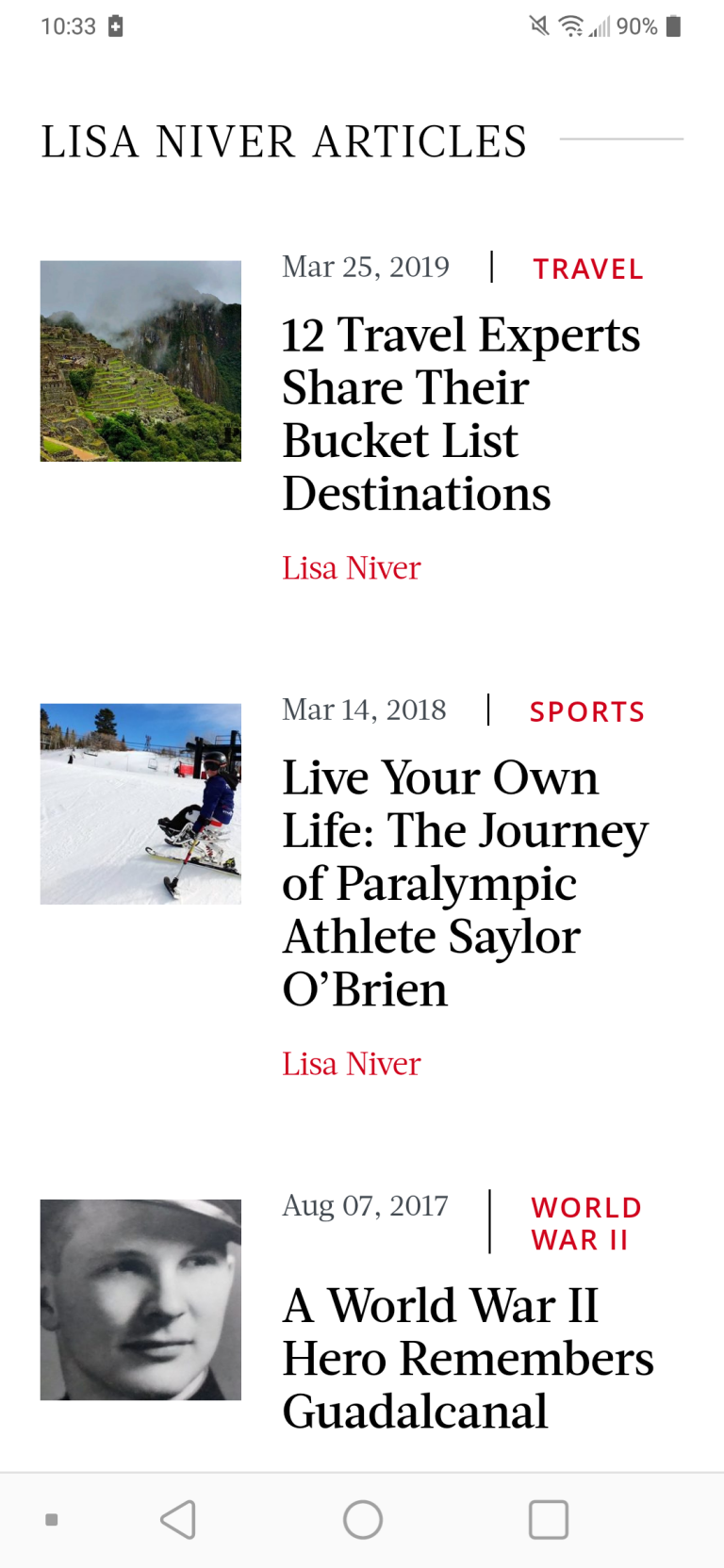Return to the home screen
Image resolution: width=724 pixels, height=1568 pixels.
(x=363, y=1520)
